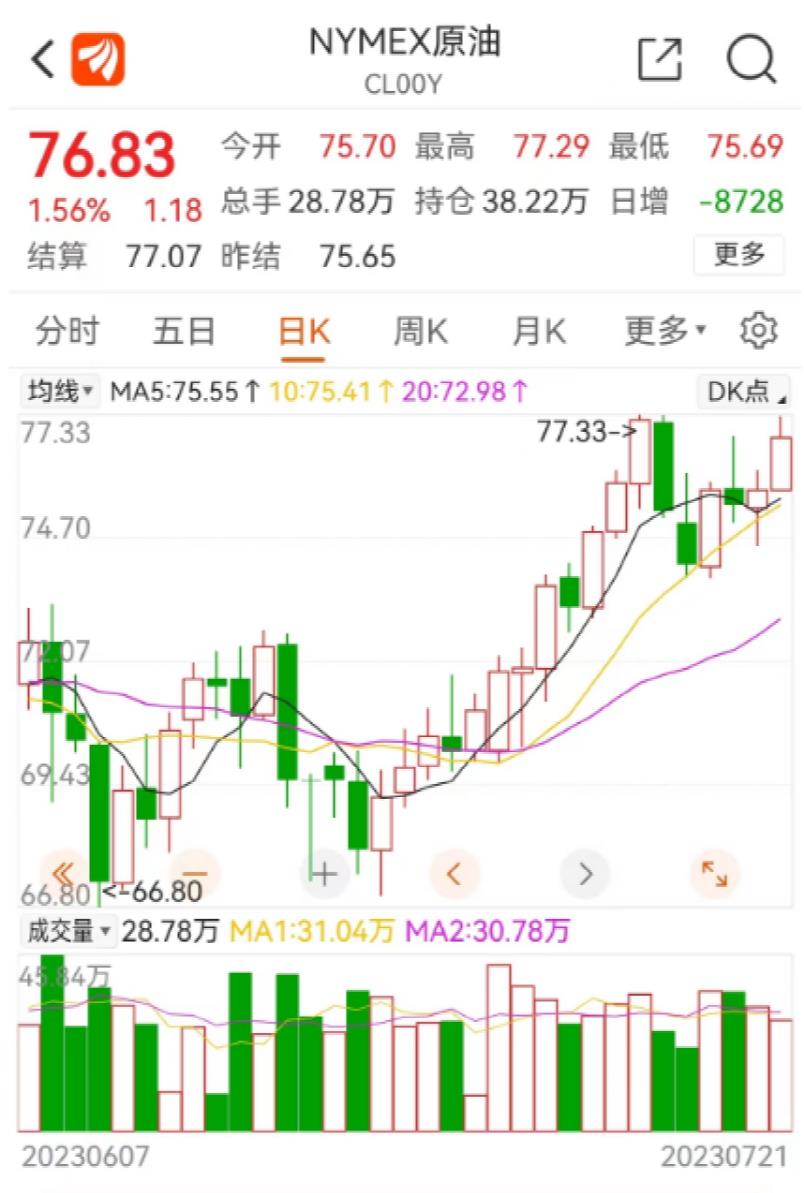This screenshot has width=804, height=1193.
Task: Open the search magnifier icon
Action: (751, 59)
